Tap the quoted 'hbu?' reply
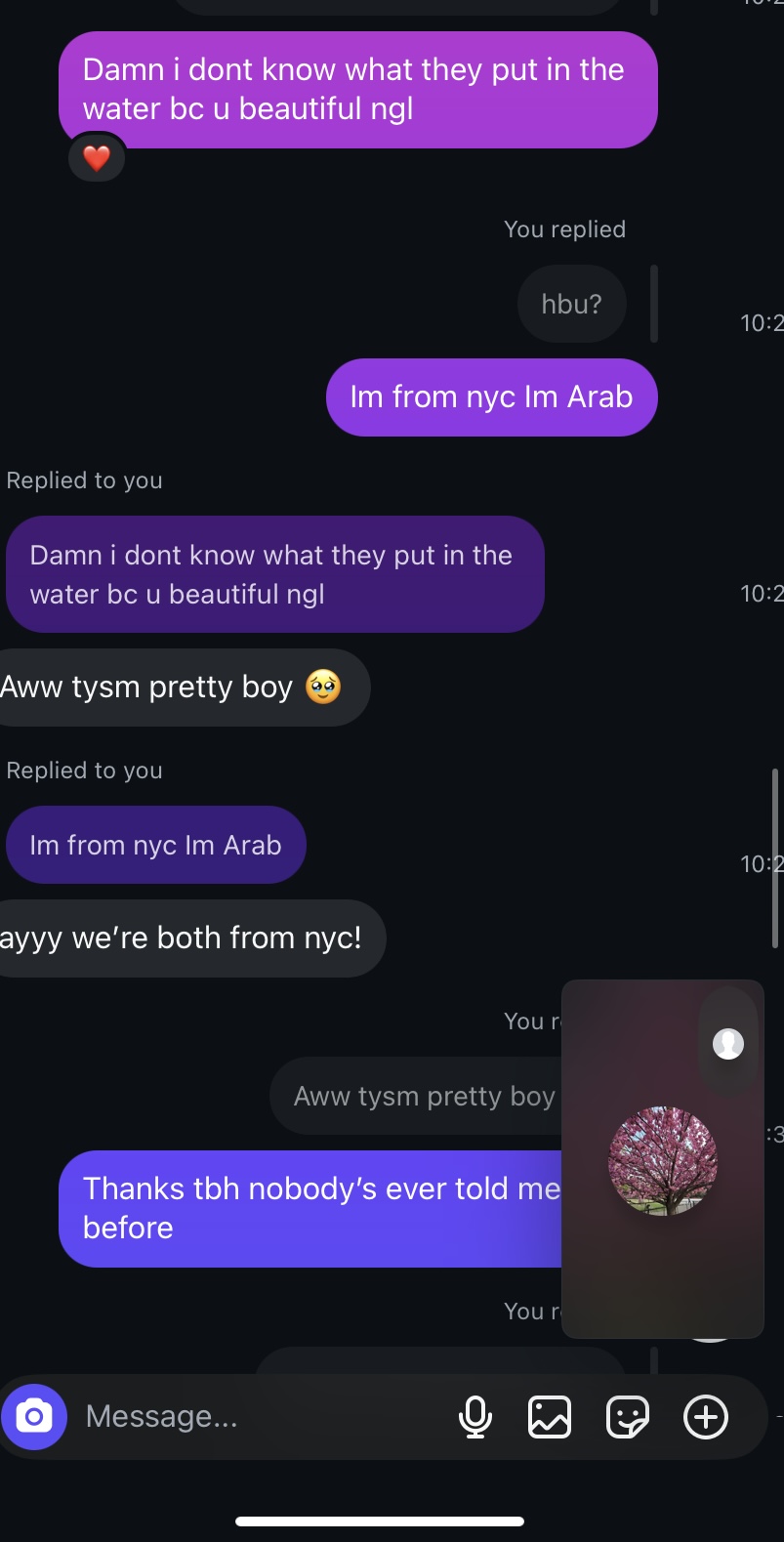The height and width of the screenshot is (1542, 784). point(572,304)
